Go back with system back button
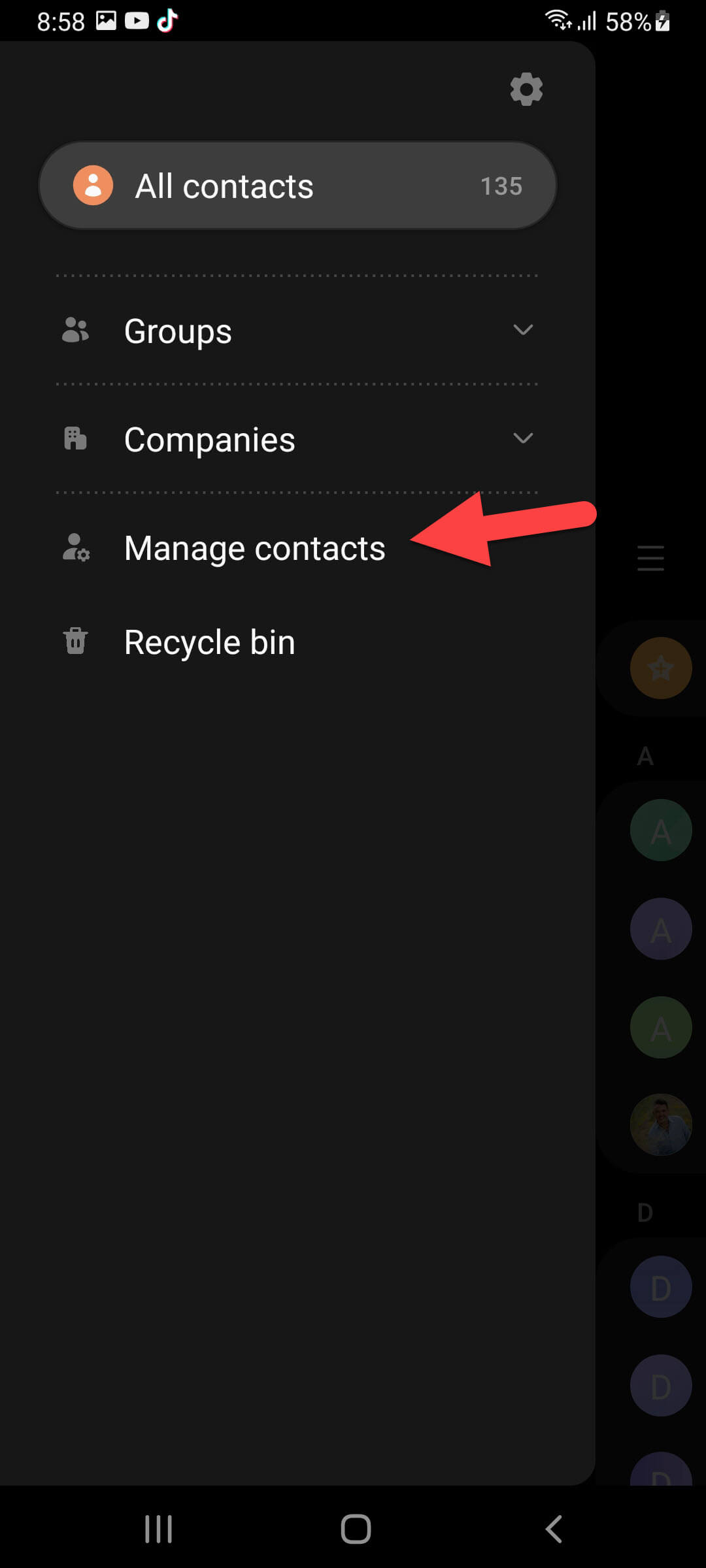Image resolution: width=706 pixels, height=1568 pixels. coord(554,1529)
